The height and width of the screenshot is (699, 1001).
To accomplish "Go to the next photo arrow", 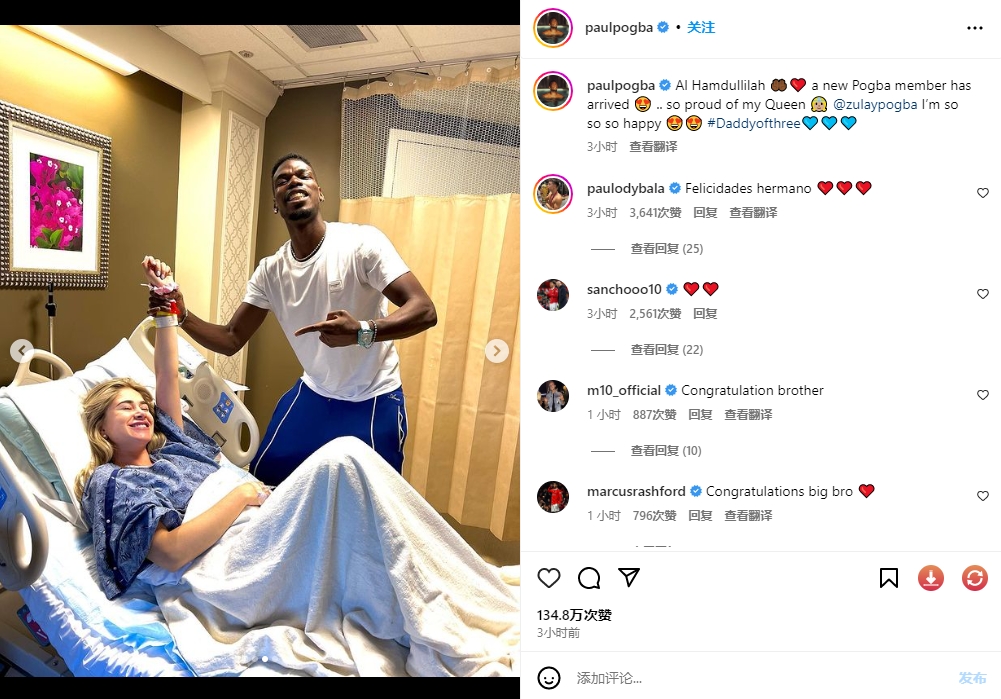I will 496,351.
